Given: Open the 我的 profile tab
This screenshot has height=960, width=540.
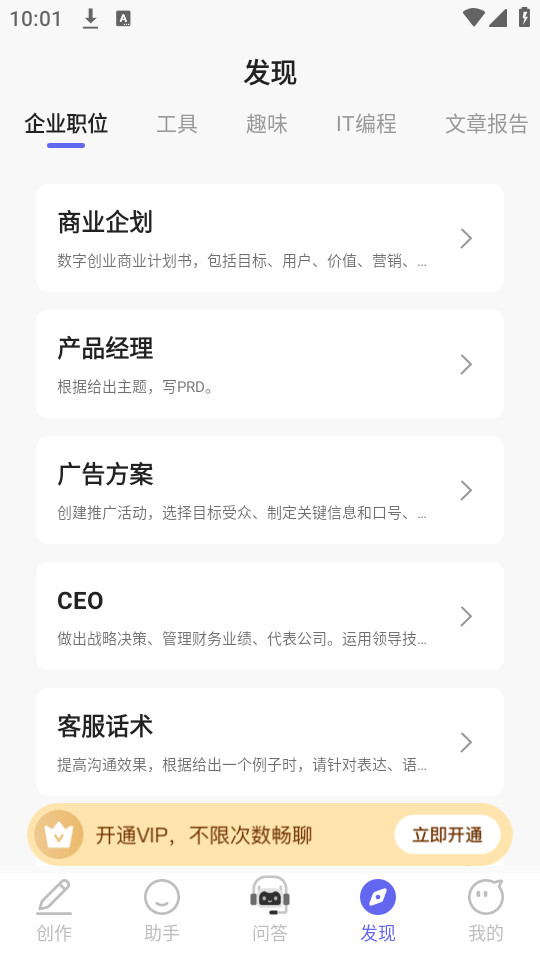Looking at the screenshot, I should point(486,911).
